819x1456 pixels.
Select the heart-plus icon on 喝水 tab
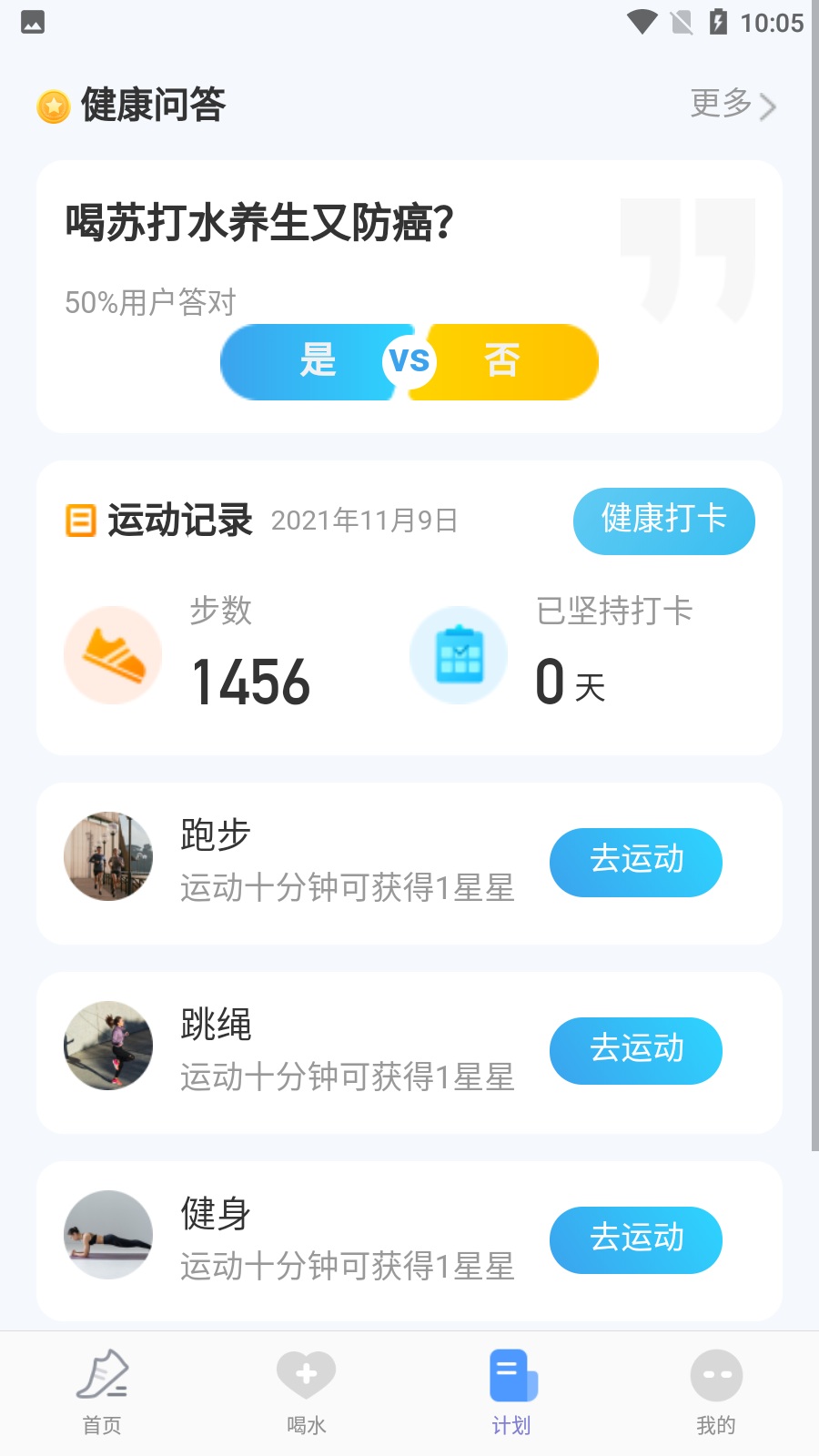306,1370
